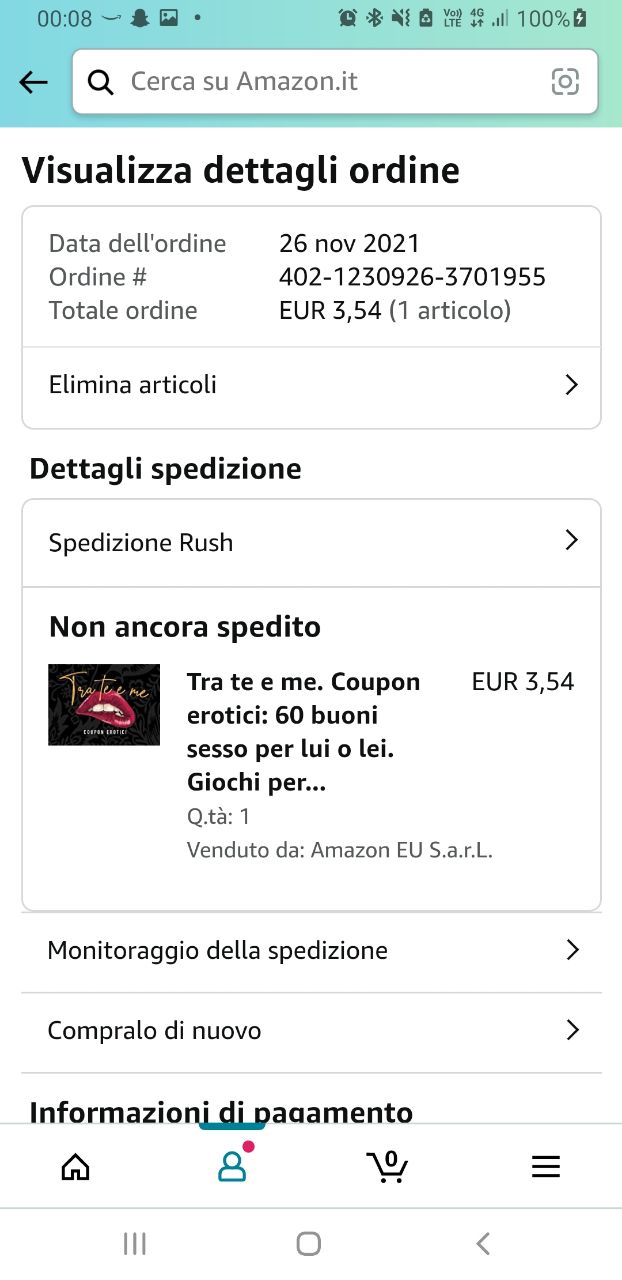Screen dimensions: 622x1280
Task: Tap the system home button
Action: 309,1243
